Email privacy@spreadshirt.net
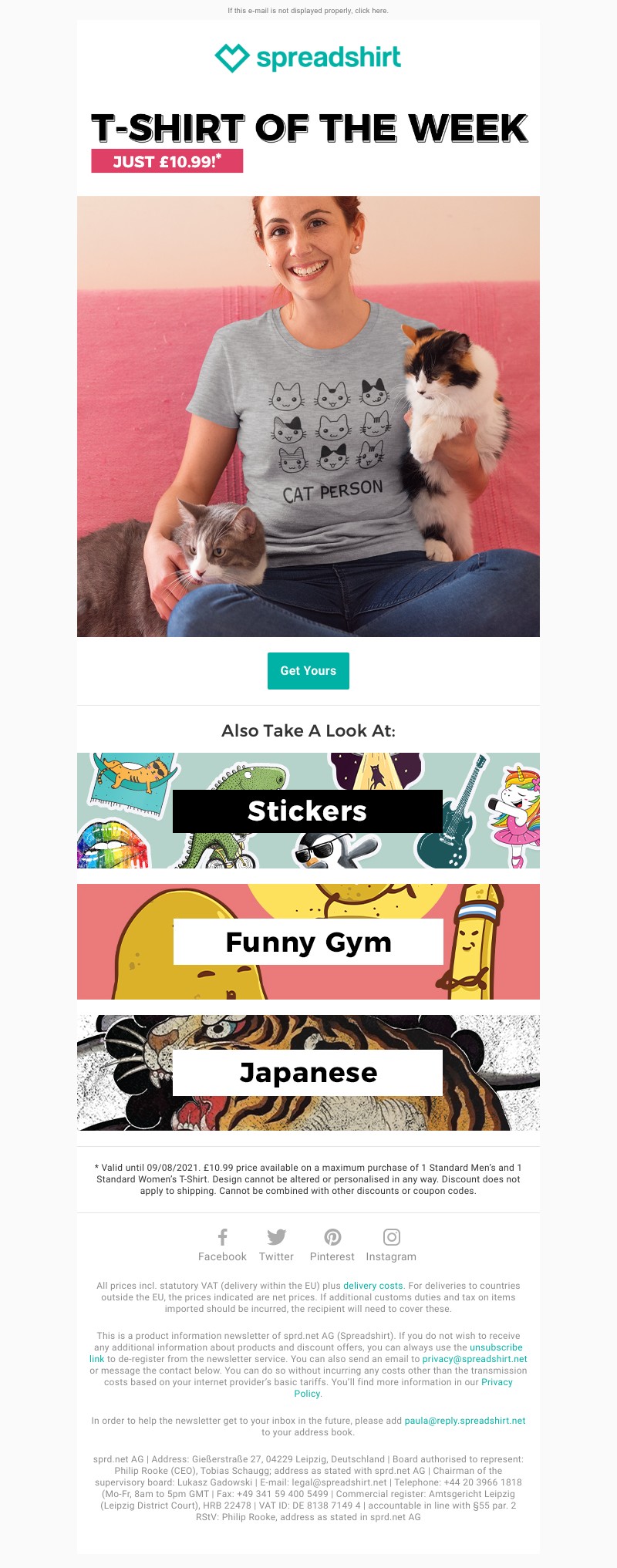 474,1359
